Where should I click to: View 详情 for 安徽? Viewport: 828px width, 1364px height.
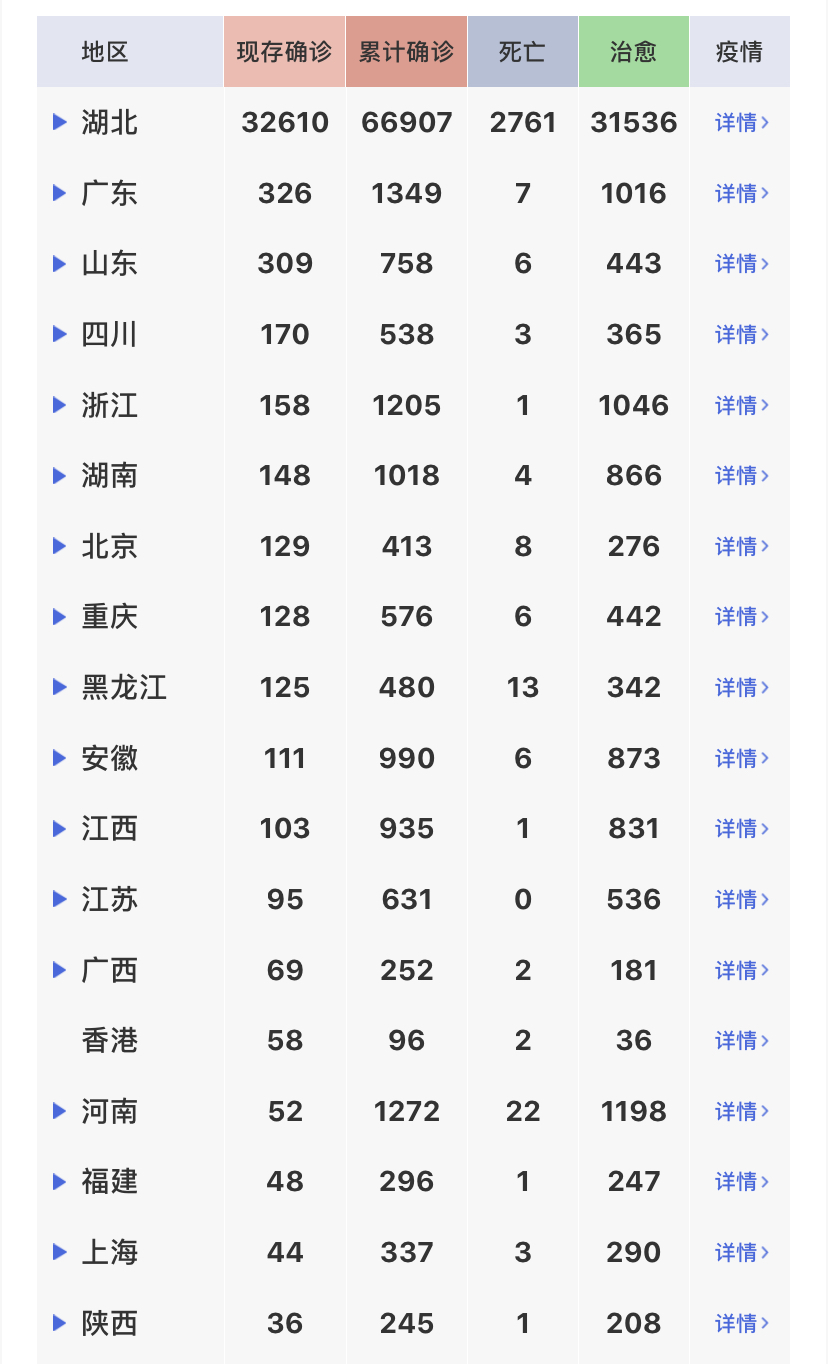coord(741,758)
